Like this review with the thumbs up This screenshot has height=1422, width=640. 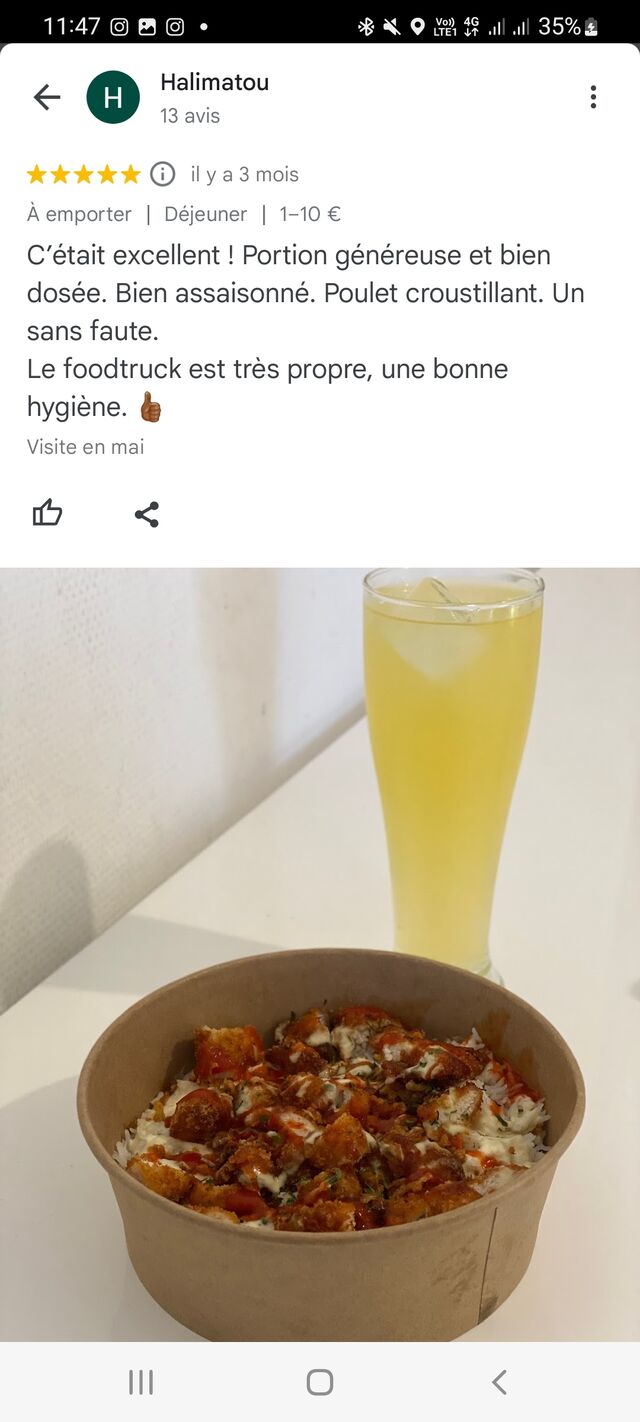click(47, 514)
